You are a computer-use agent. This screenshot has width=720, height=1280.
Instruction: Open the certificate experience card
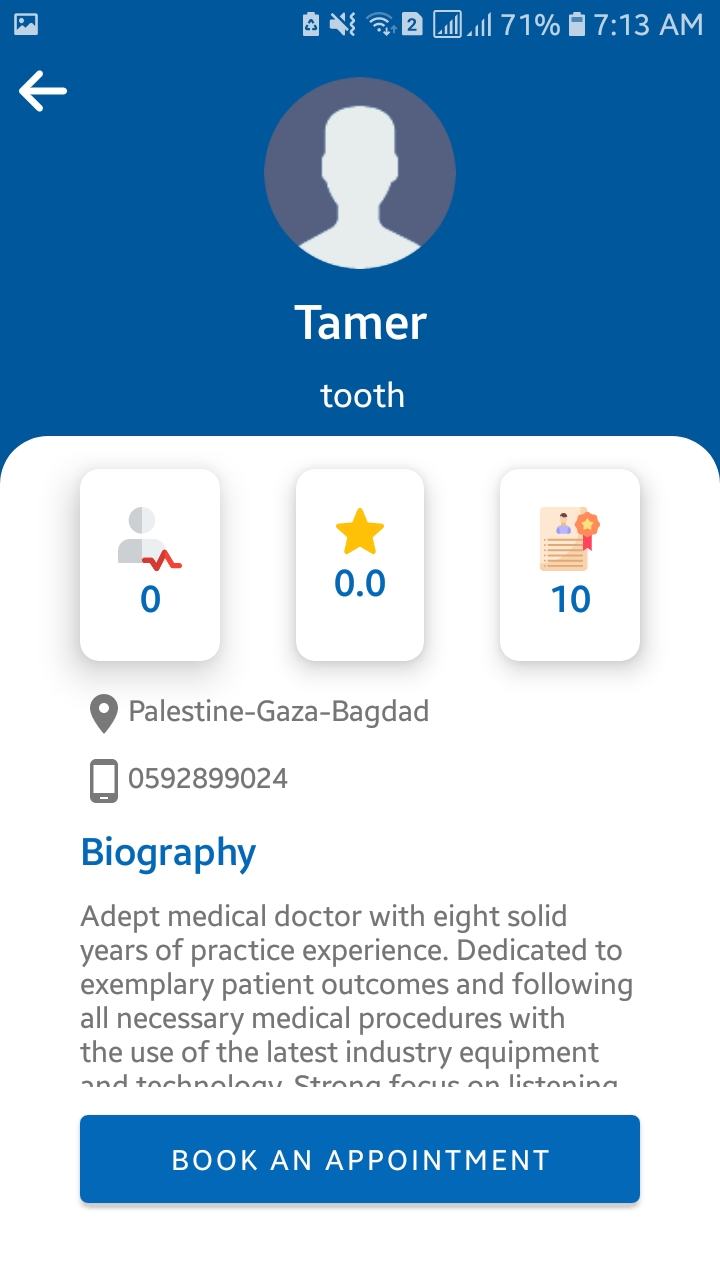click(570, 565)
